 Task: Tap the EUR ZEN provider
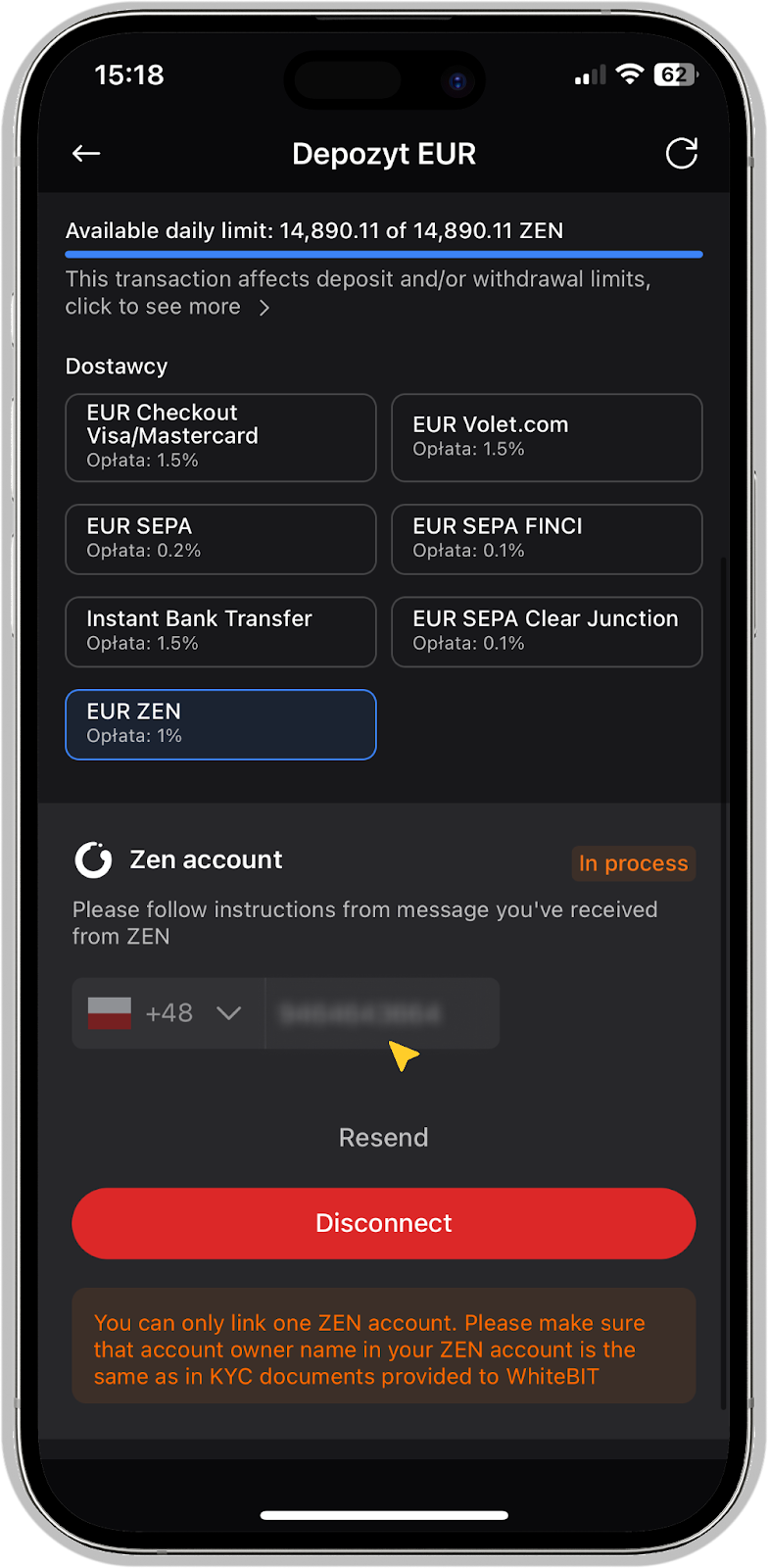coord(220,724)
